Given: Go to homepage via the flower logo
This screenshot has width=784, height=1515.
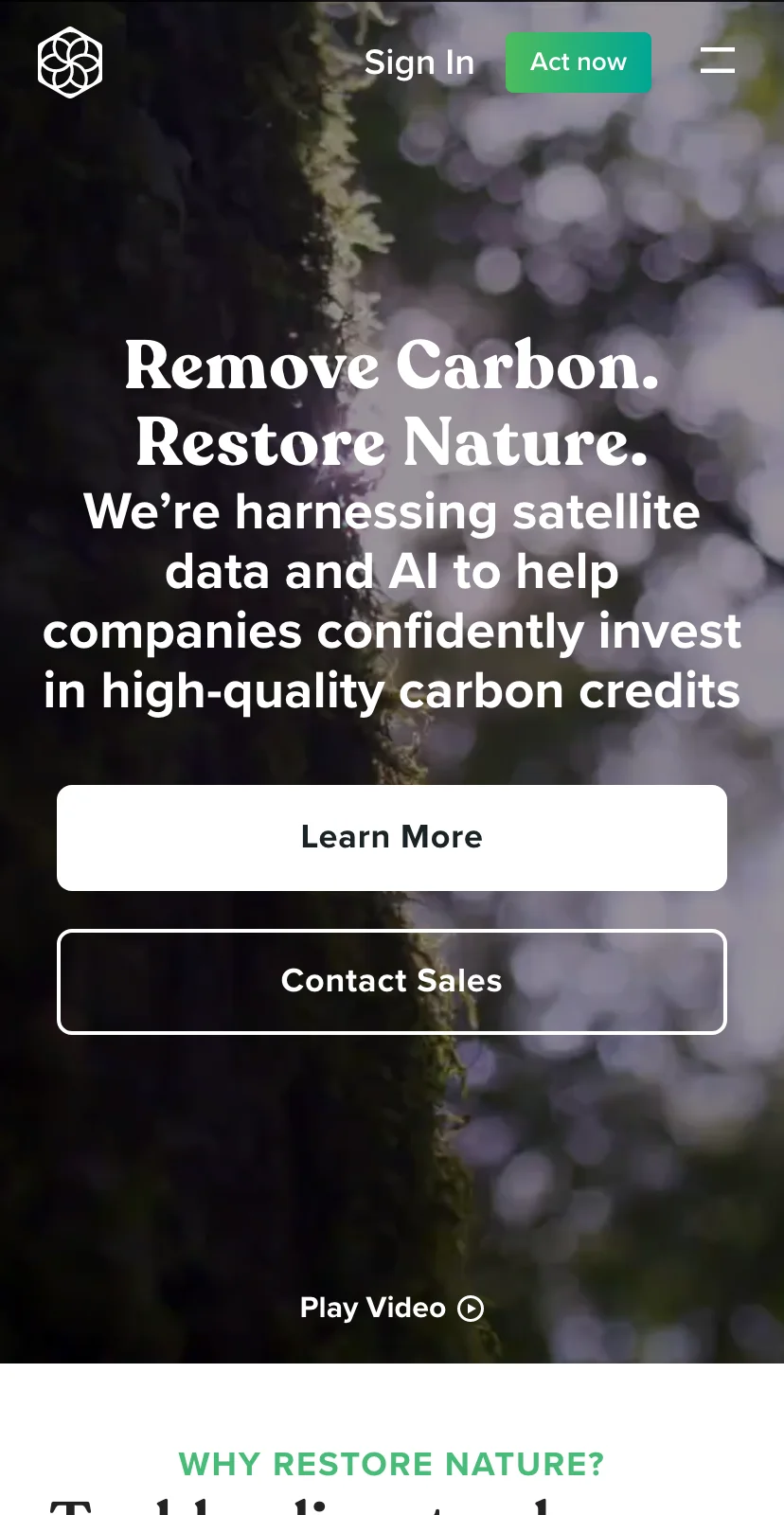Looking at the screenshot, I should click(70, 62).
